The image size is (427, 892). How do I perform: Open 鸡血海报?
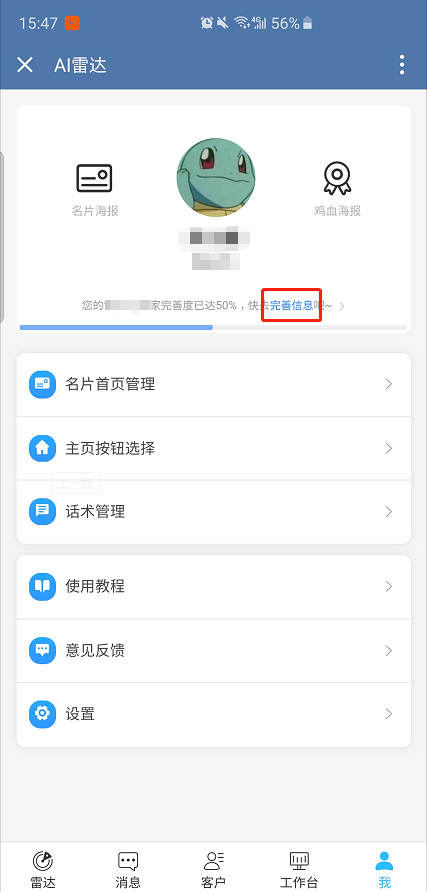coord(337,190)
